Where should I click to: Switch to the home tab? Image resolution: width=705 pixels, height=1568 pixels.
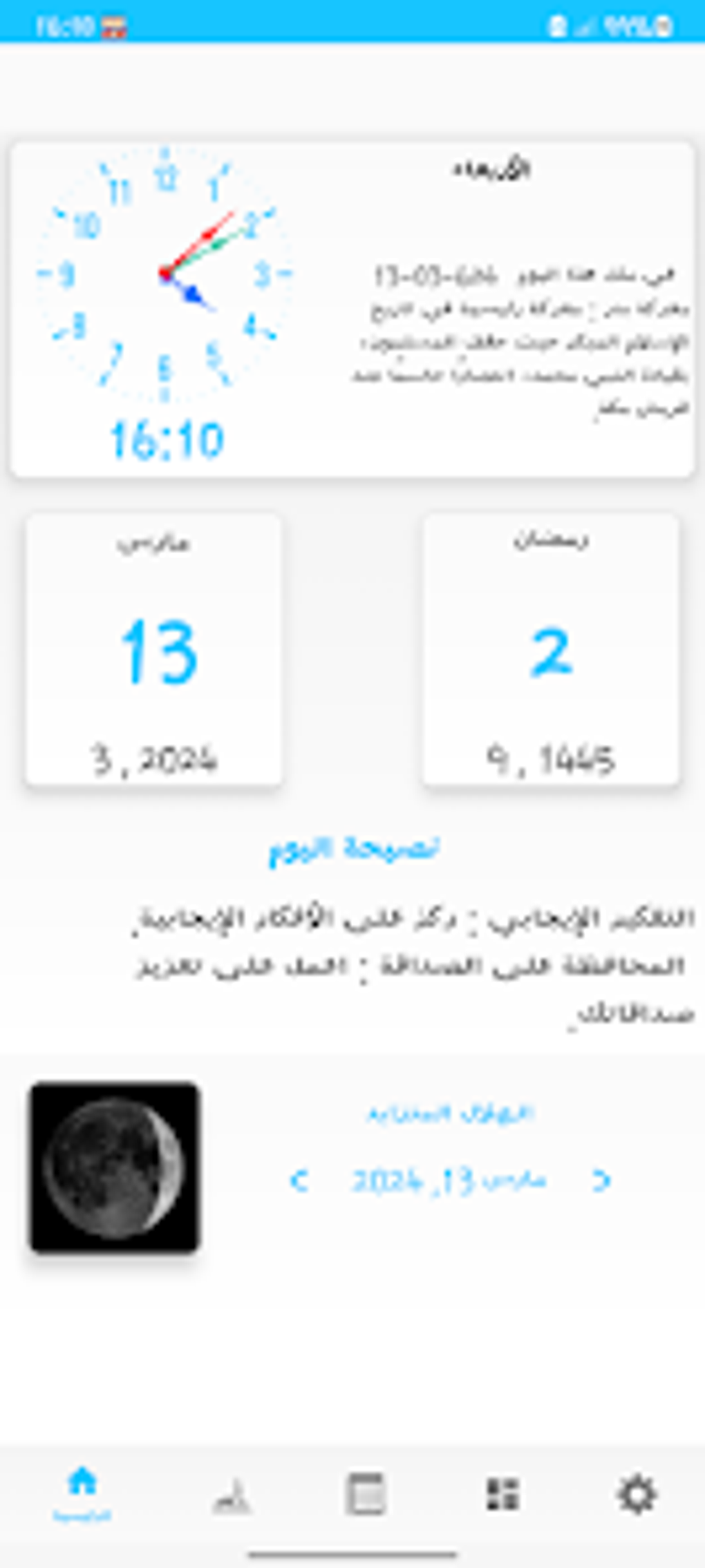(x=82, y=1493)
